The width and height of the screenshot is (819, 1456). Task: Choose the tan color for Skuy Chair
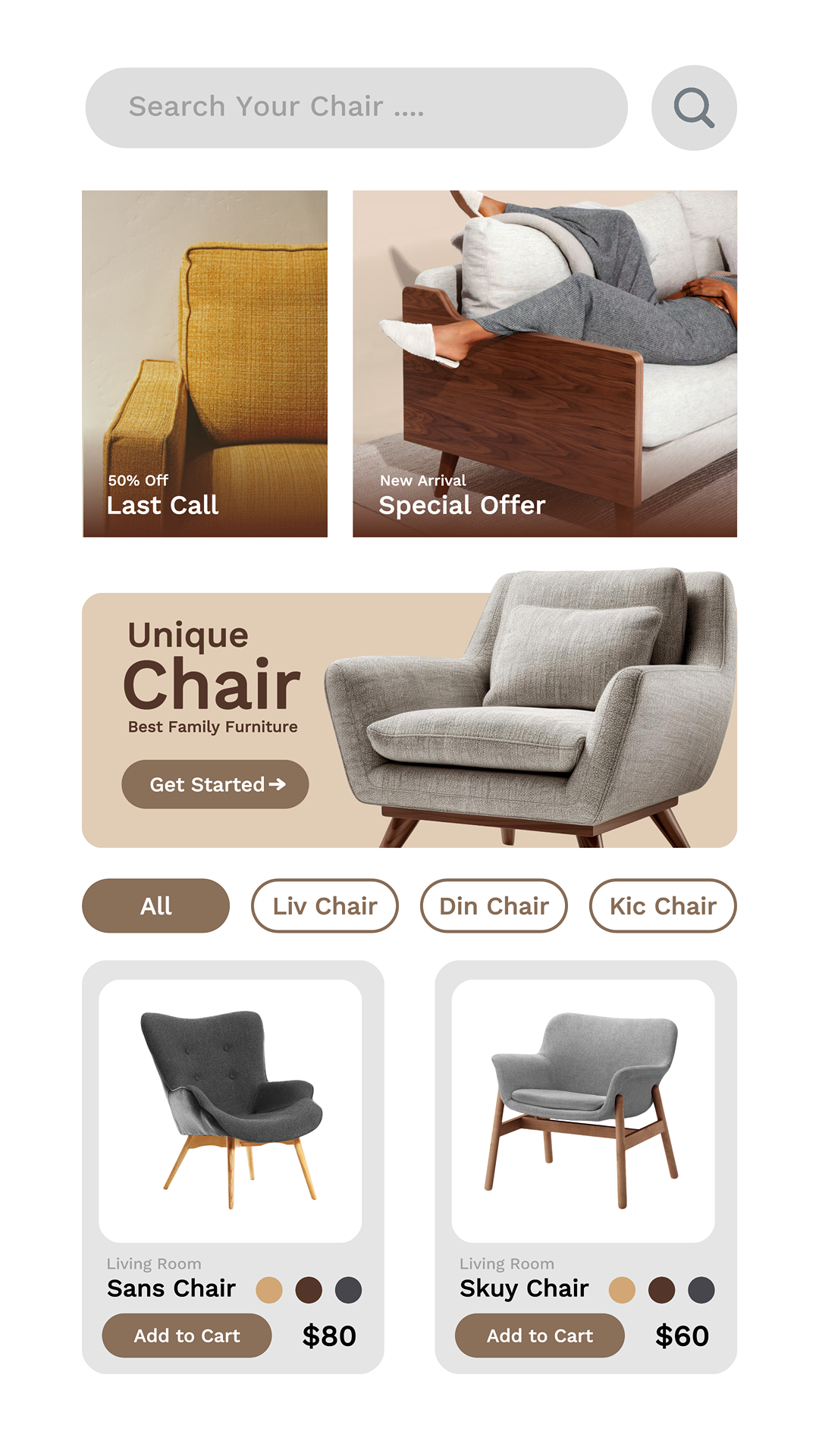pos(622,1290)
